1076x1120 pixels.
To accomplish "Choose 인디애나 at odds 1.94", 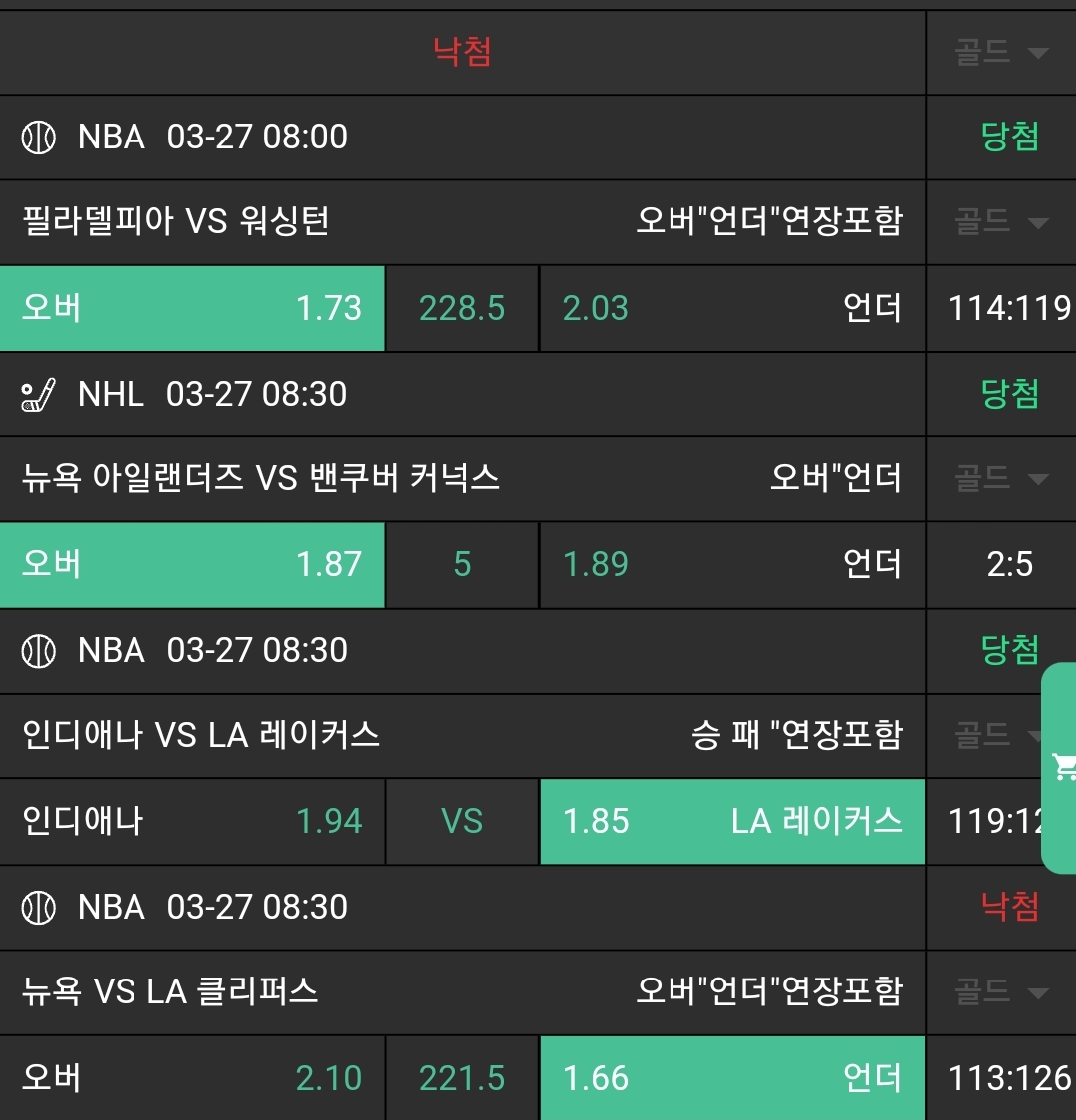I will (191, 821).
